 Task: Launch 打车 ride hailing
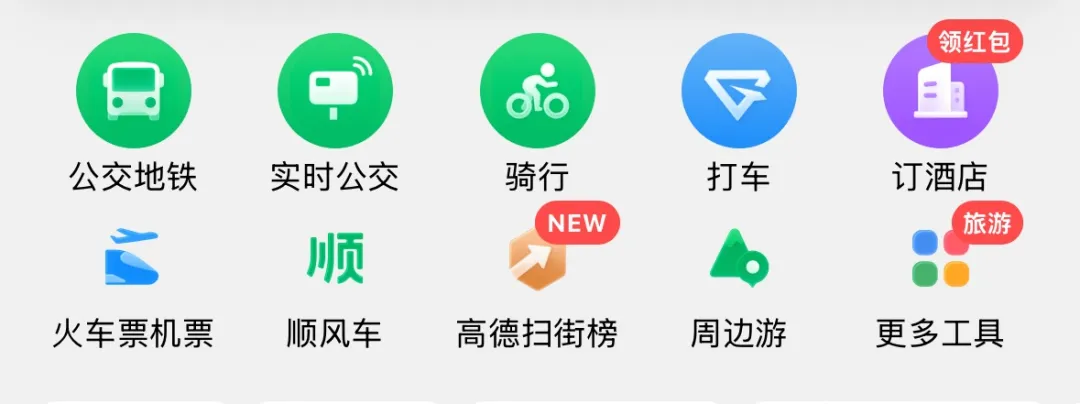coord(739,91)
